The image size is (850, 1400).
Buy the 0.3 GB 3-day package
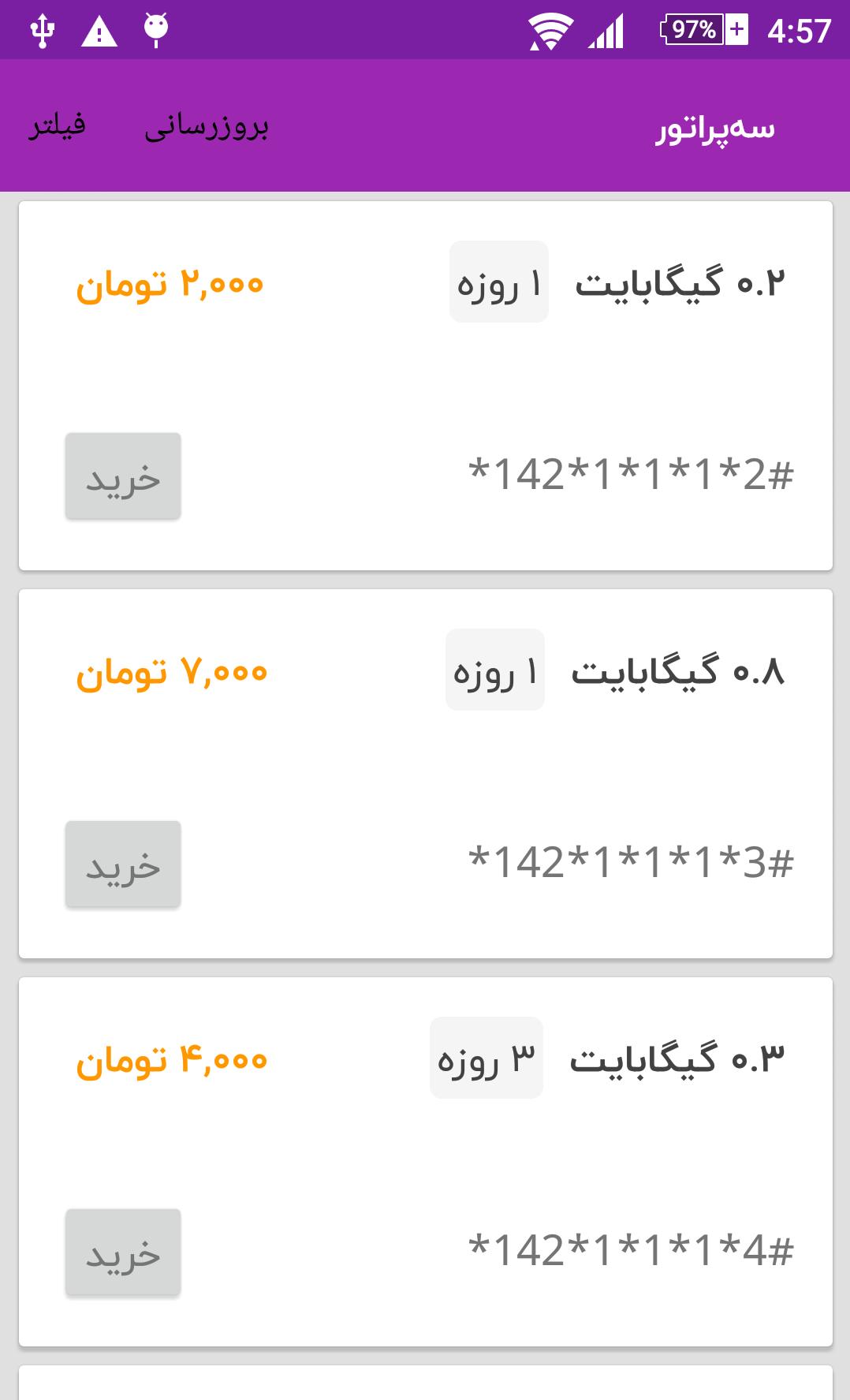[123, 1253]
